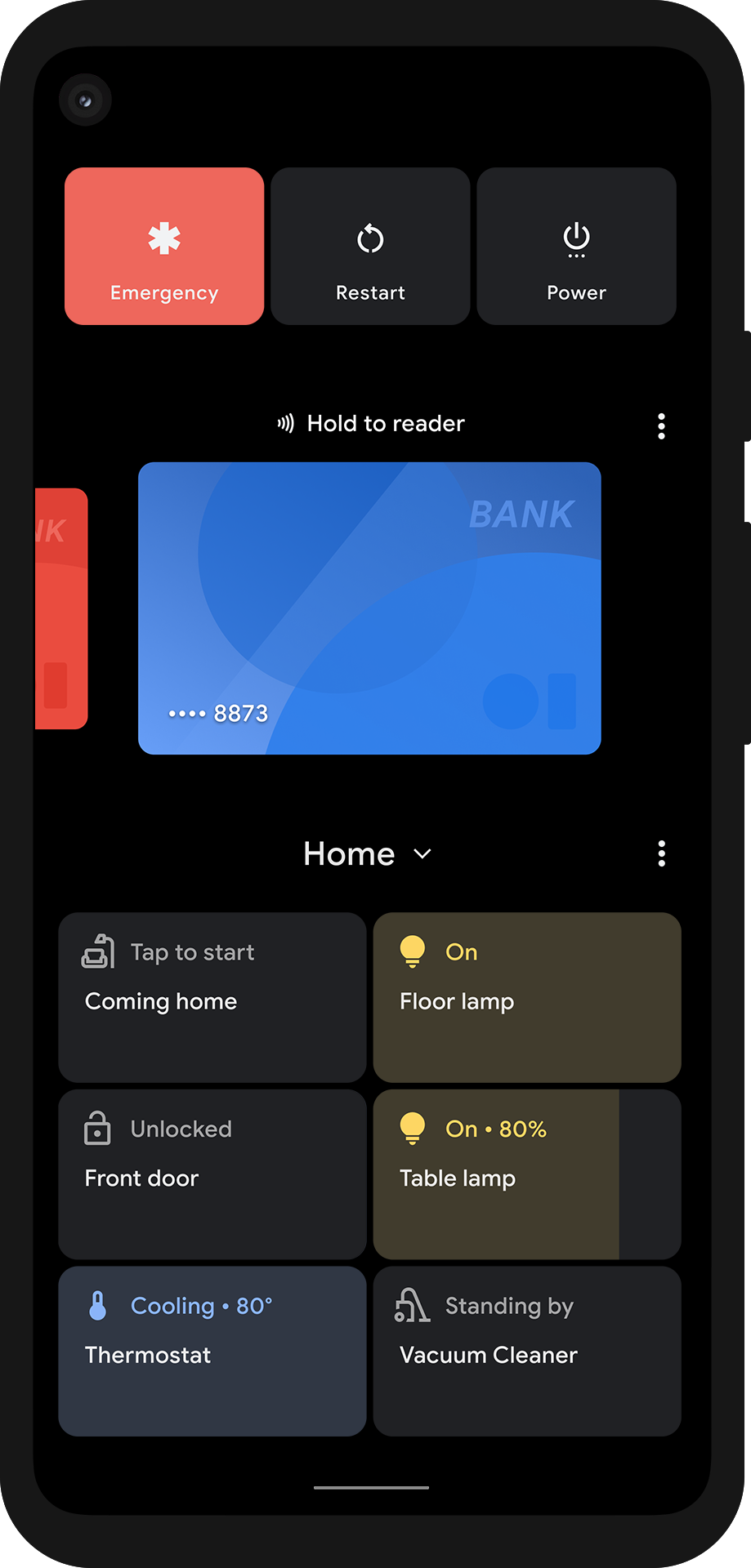This screenshot has width=751, height=1568.
Task: Start the Vacuum Cleaner
Action: 527,1351
